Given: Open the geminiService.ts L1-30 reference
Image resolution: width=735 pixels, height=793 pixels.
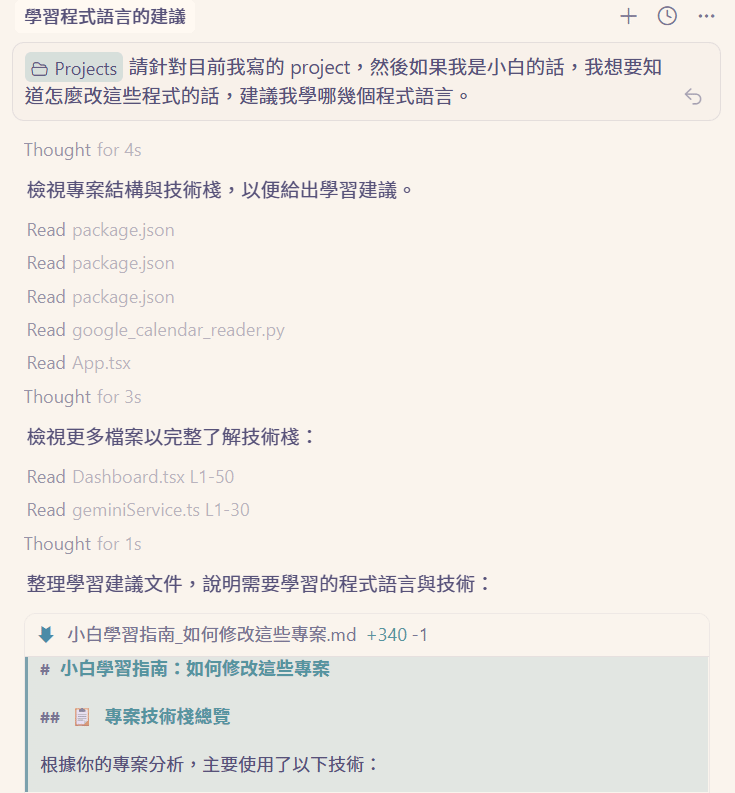Looking at the screenshot, I should [160, 510].
